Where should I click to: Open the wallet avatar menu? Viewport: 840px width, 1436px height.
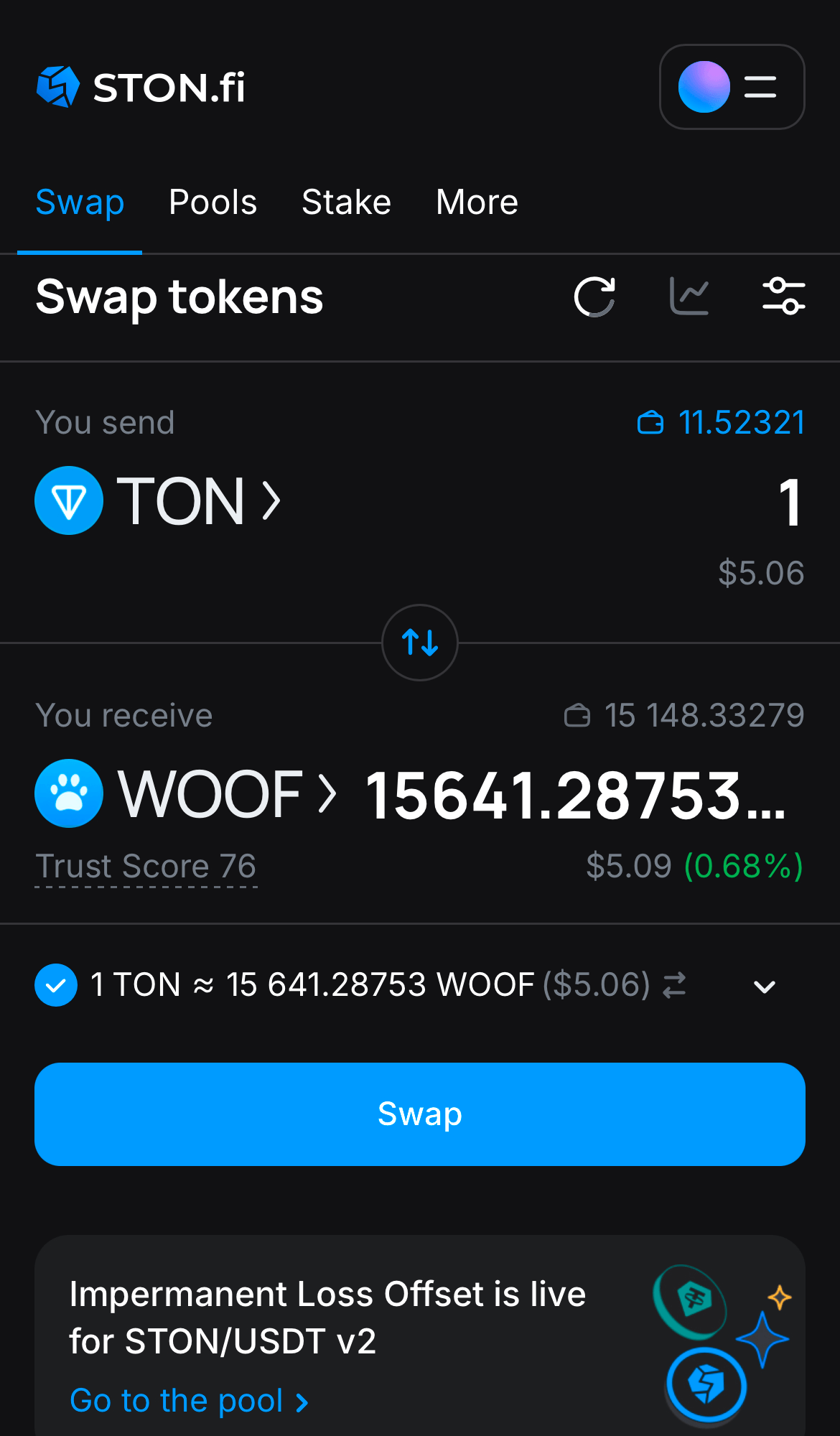click(704, 87)
